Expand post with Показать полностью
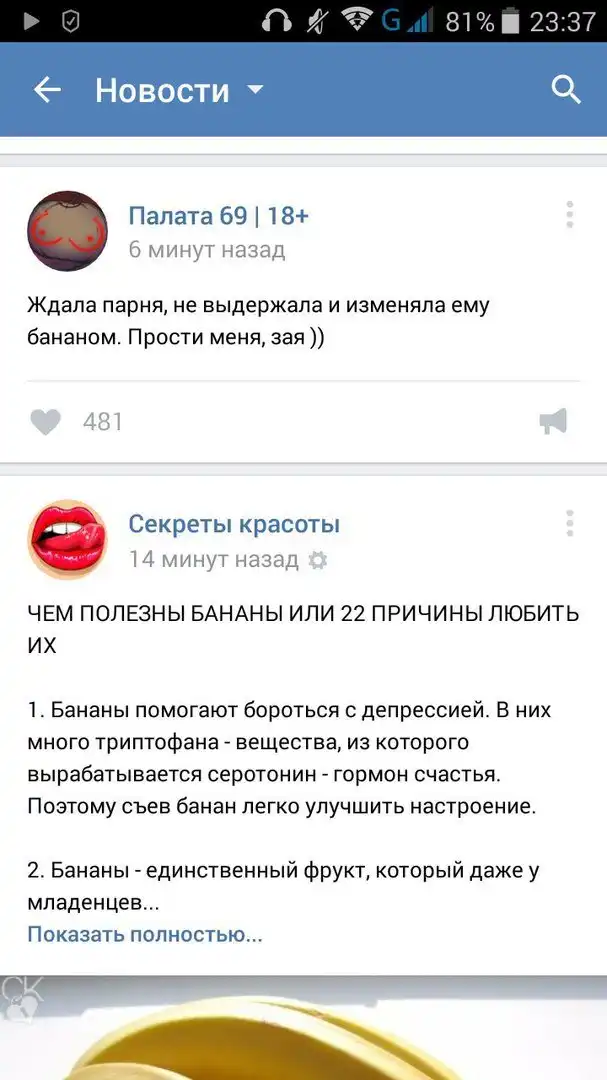The height and width of the screenshot is (1080, 607). (144, 935)
